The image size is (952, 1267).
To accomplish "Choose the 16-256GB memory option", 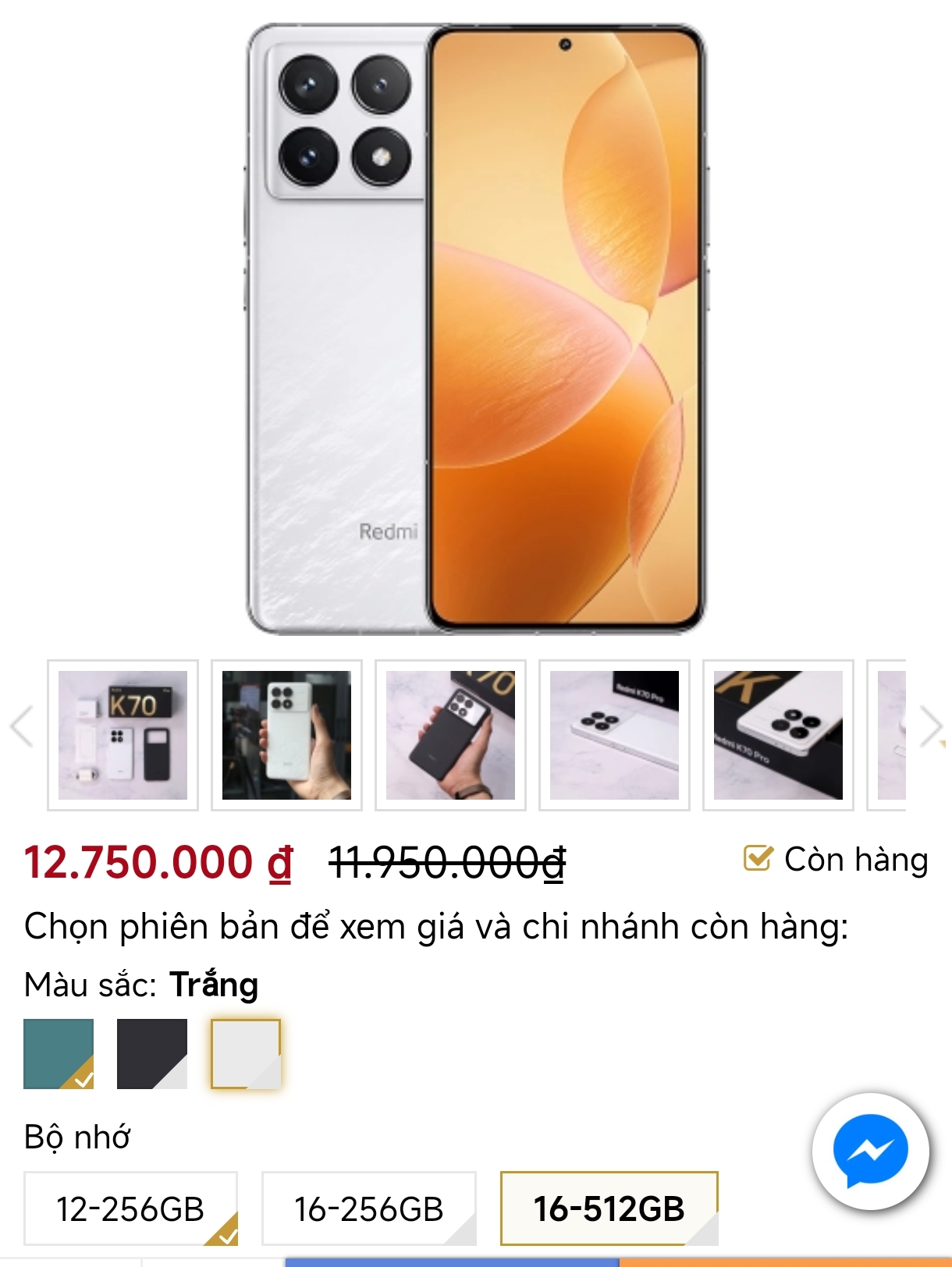I will 368,1208.
